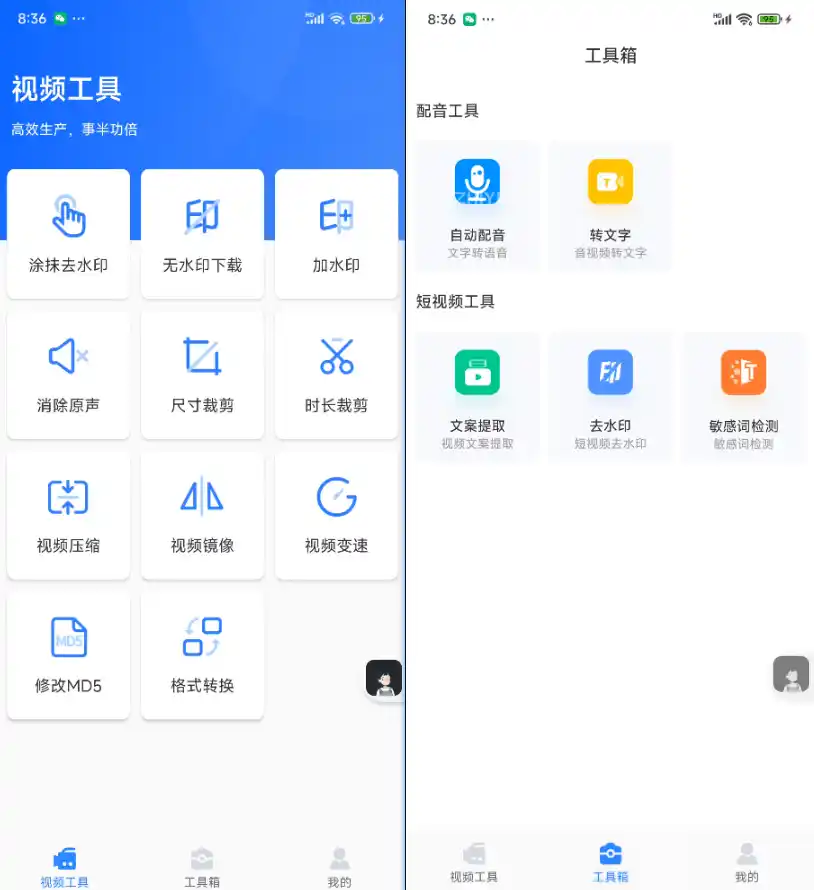Select the 视频镜像 mirror tool
Image resolution: width=814 pixels, height=890 pixels.
(202, 514)
